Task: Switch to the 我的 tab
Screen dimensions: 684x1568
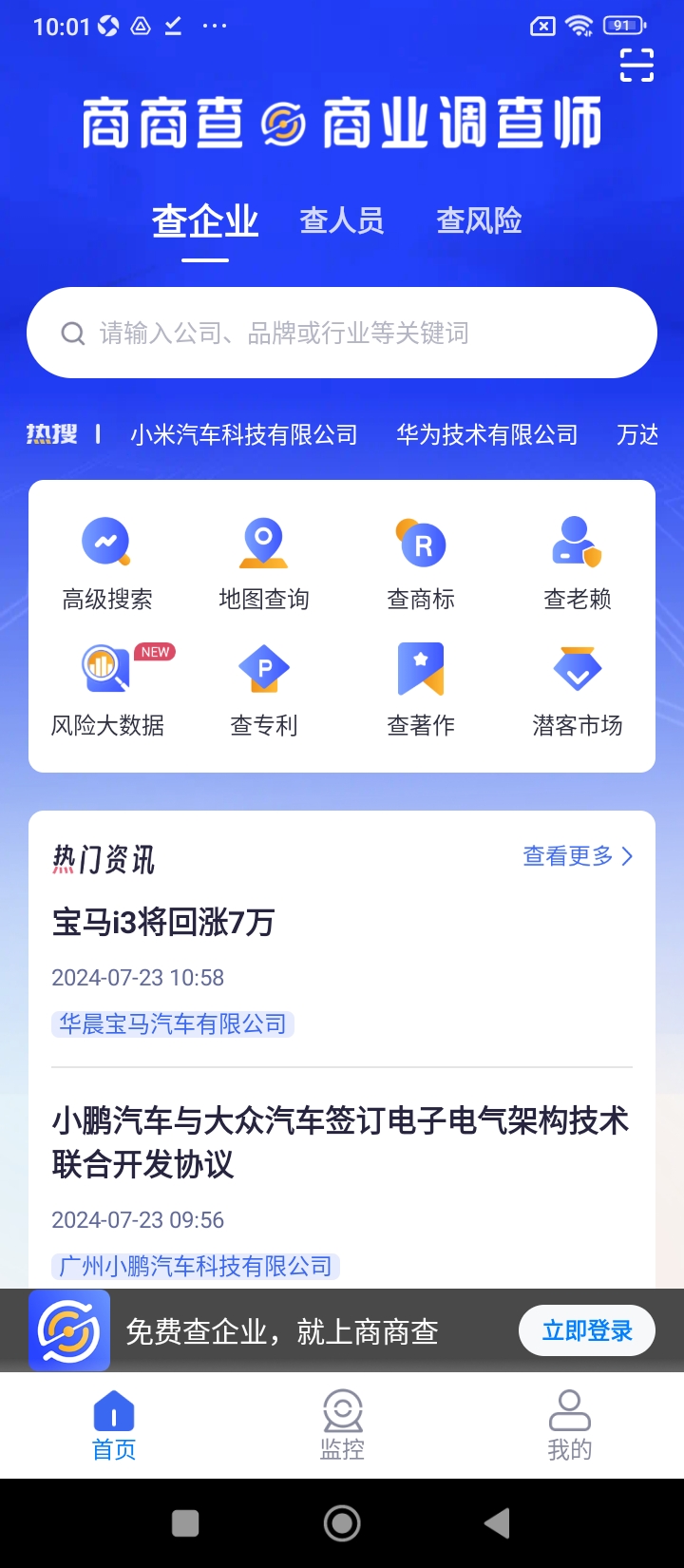Action: (x=570, y=1425)
